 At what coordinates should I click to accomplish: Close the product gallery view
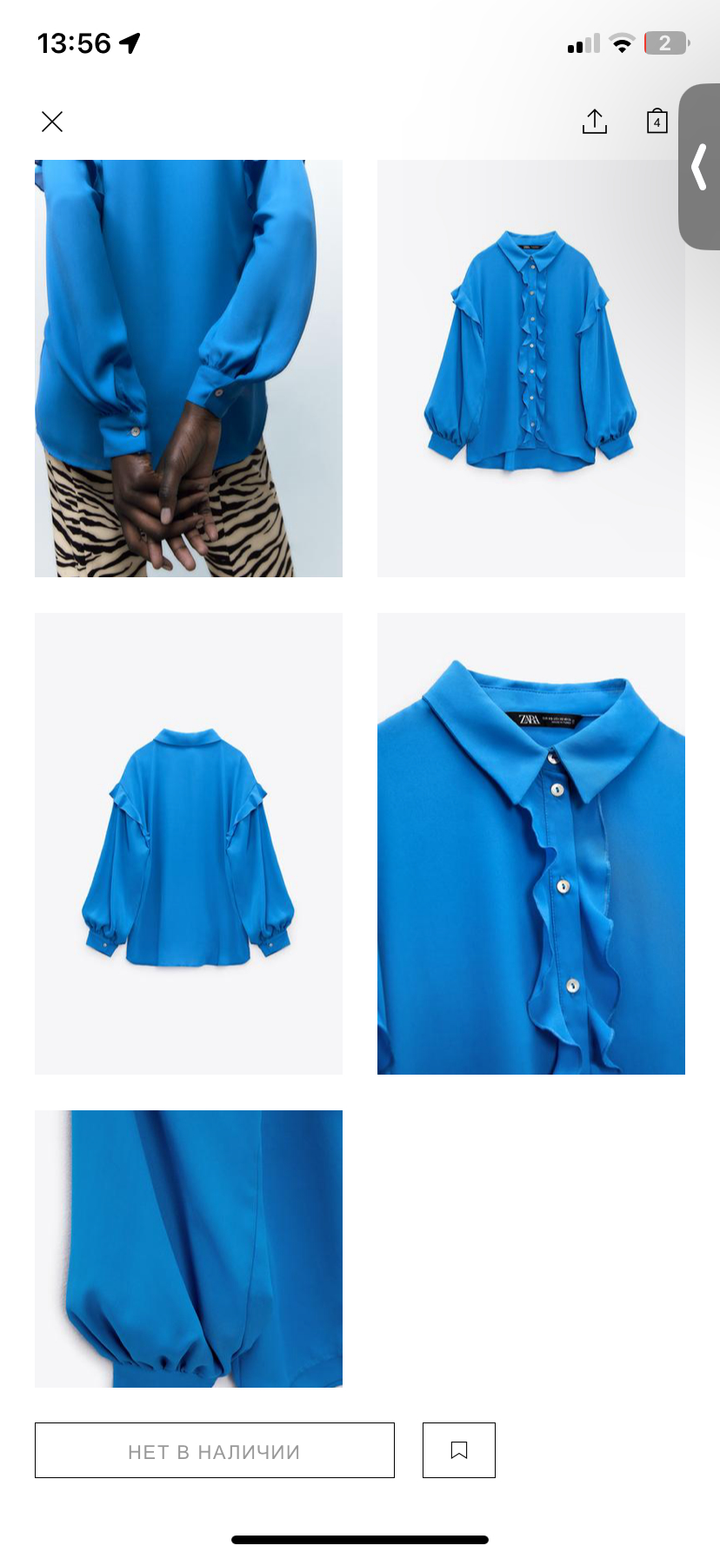point(52,122)
